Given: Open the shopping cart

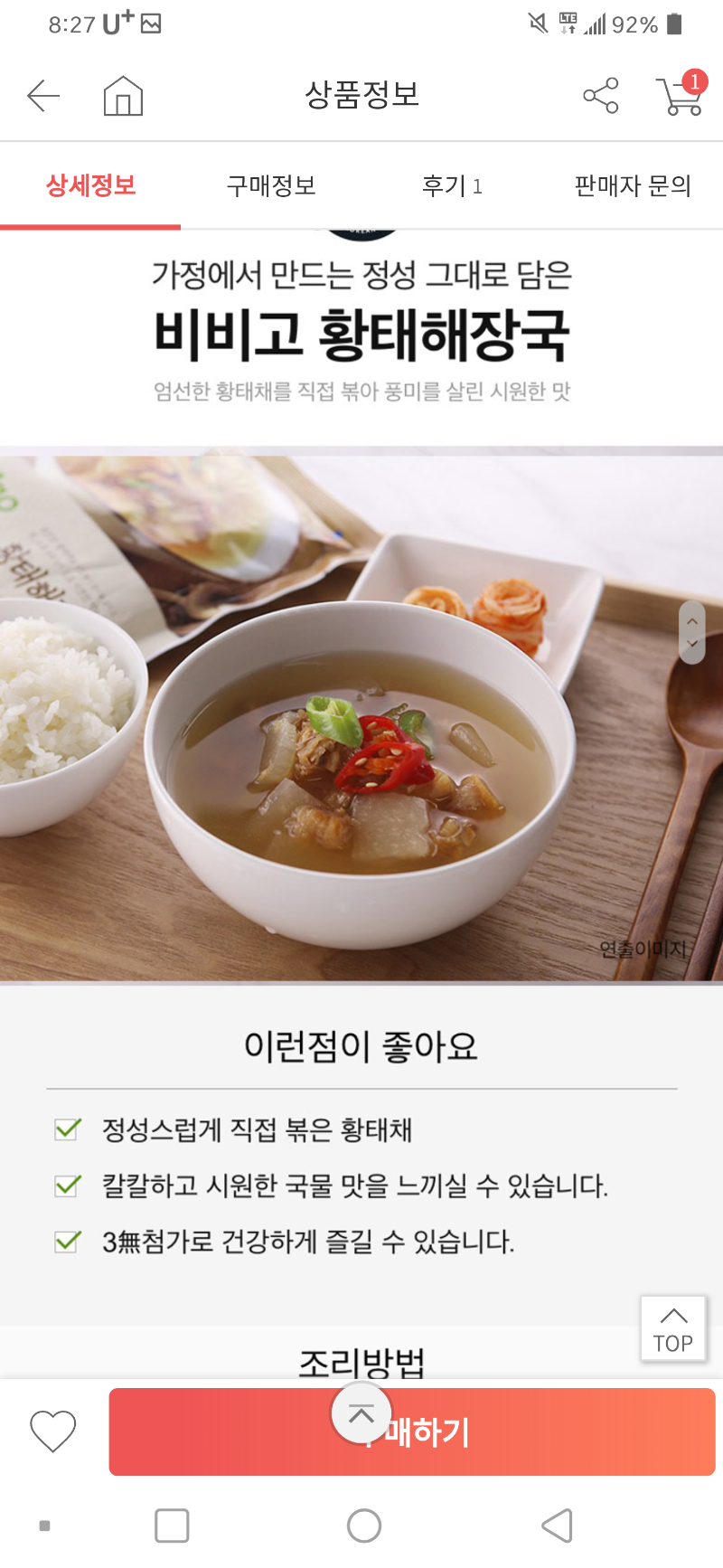Looking at the screenshot, I should tap(681, 95).
